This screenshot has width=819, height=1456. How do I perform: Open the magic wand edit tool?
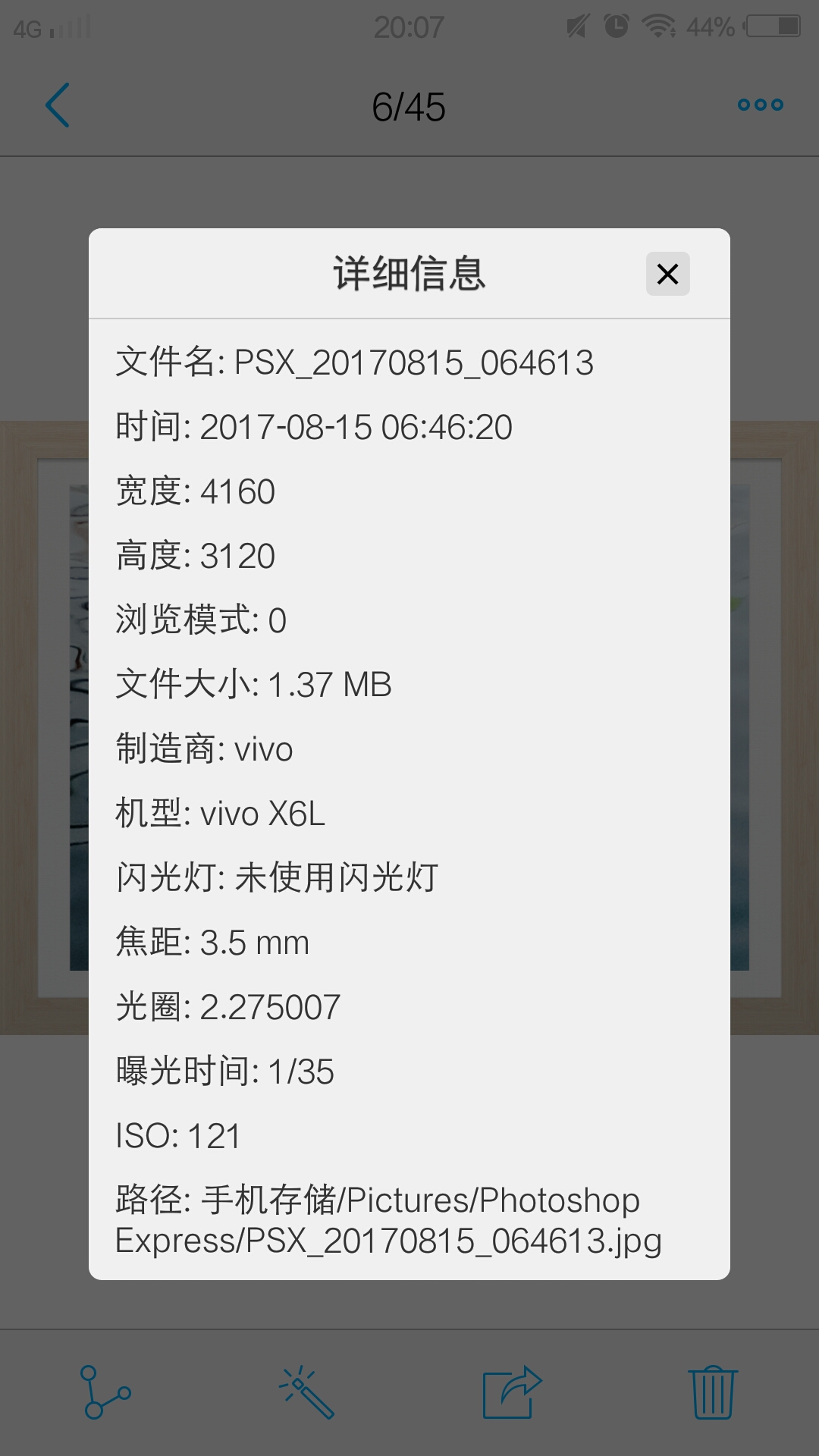[x=306, y=1392]
